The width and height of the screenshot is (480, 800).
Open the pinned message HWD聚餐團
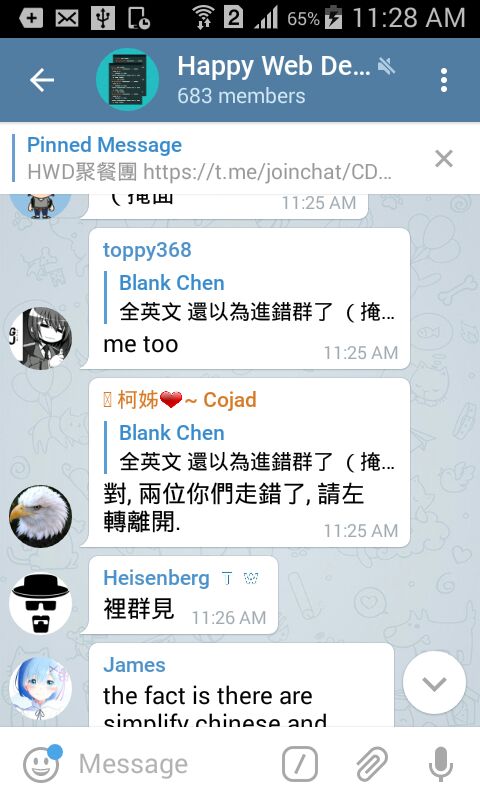click(x=209, y=159)
